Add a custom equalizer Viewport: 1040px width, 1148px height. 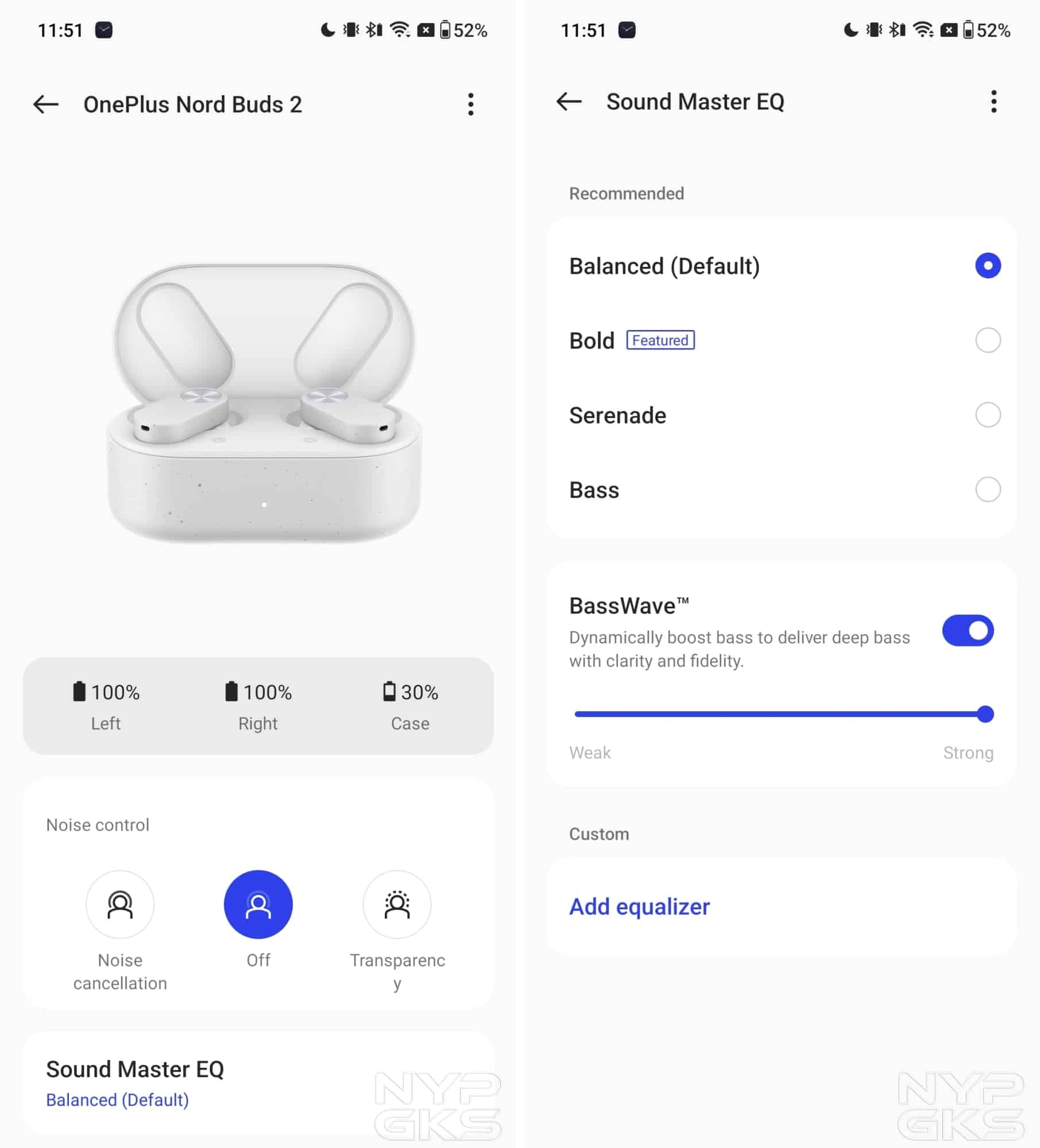(x=639, y=907)
